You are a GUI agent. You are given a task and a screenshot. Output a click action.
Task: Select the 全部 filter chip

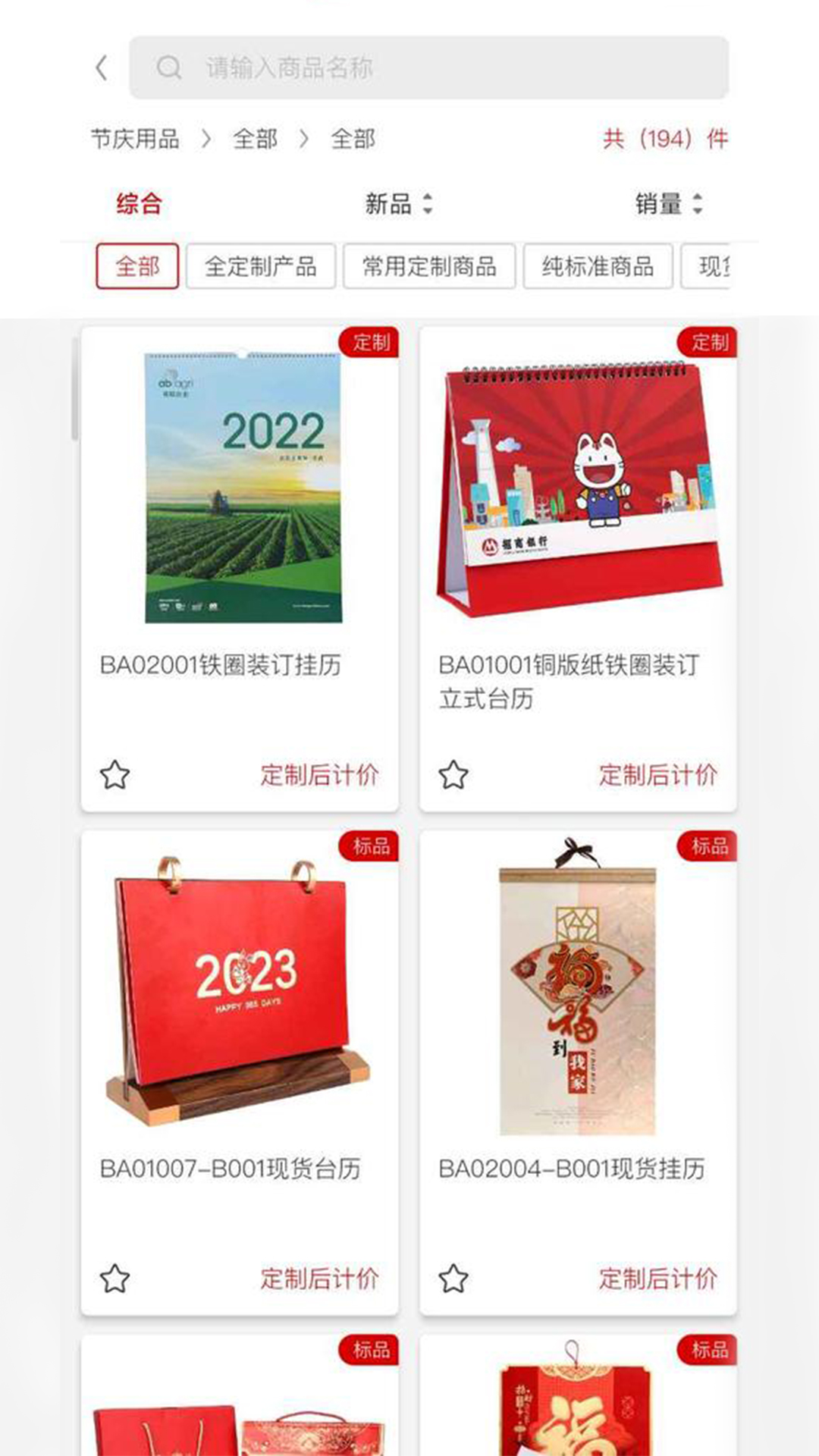[x=137, y=266]
